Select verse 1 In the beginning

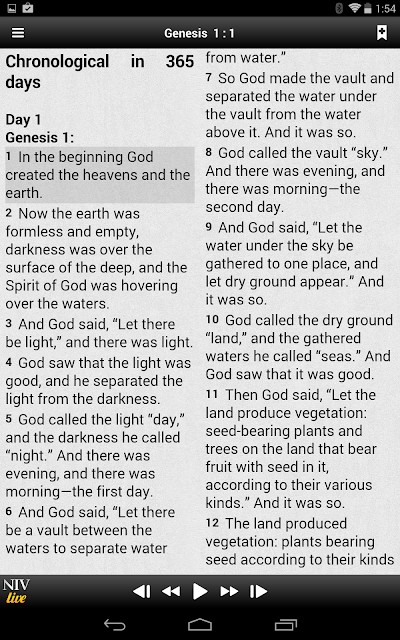tap(100, 175)
